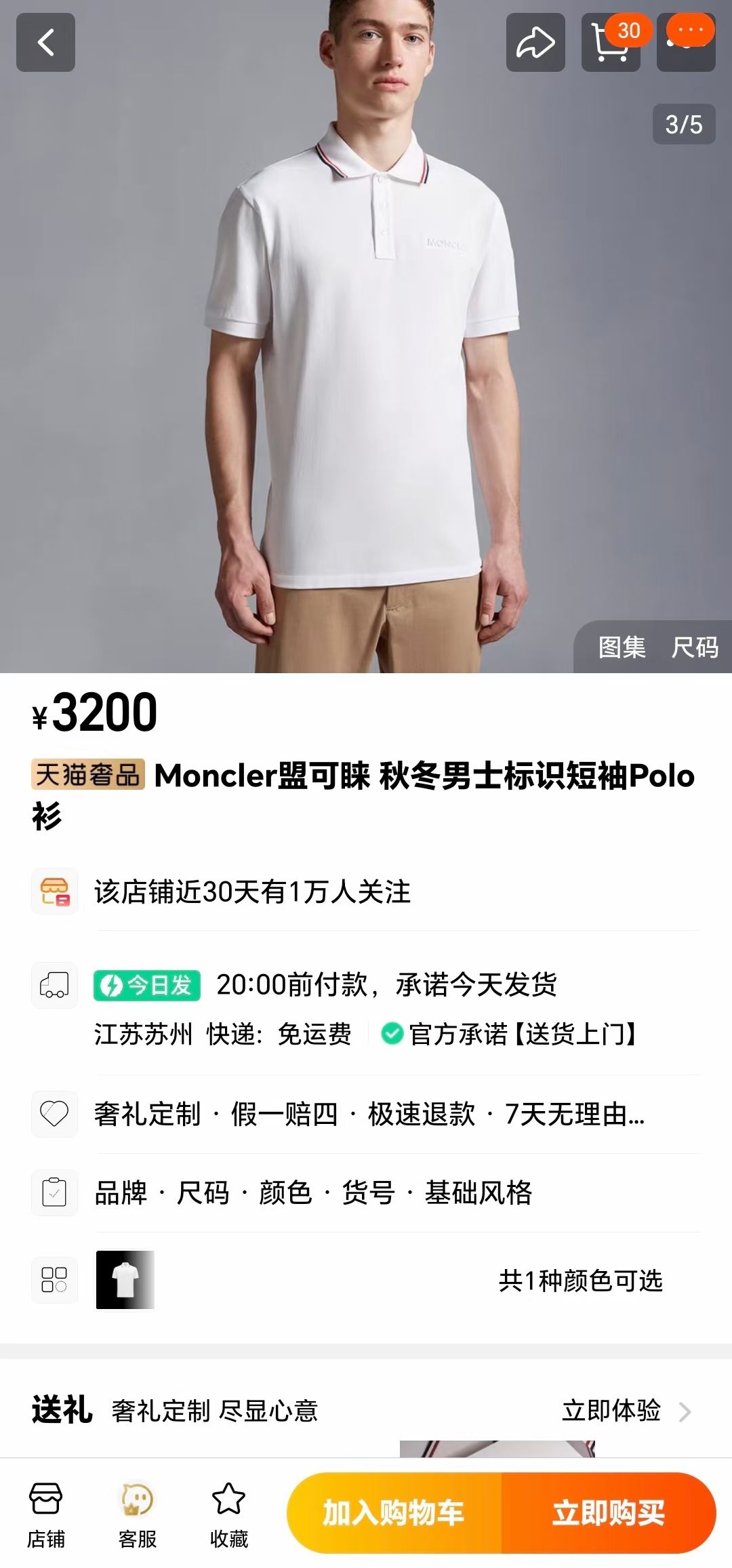Open the overflow menu with three dots
Screen dimensions: 732x1568
[686, 42]
